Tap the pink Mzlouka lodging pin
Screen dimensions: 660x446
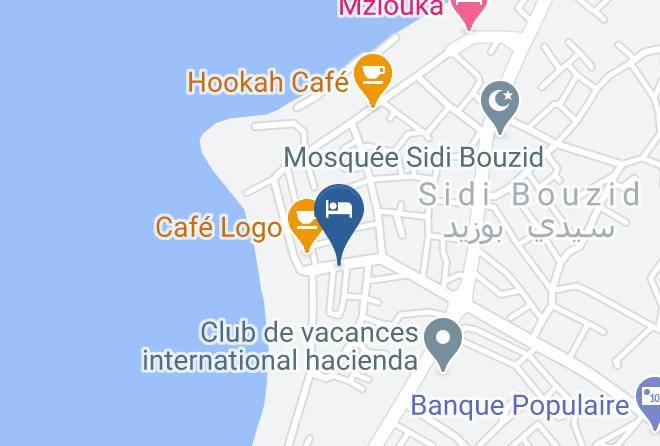click(468, 11)
